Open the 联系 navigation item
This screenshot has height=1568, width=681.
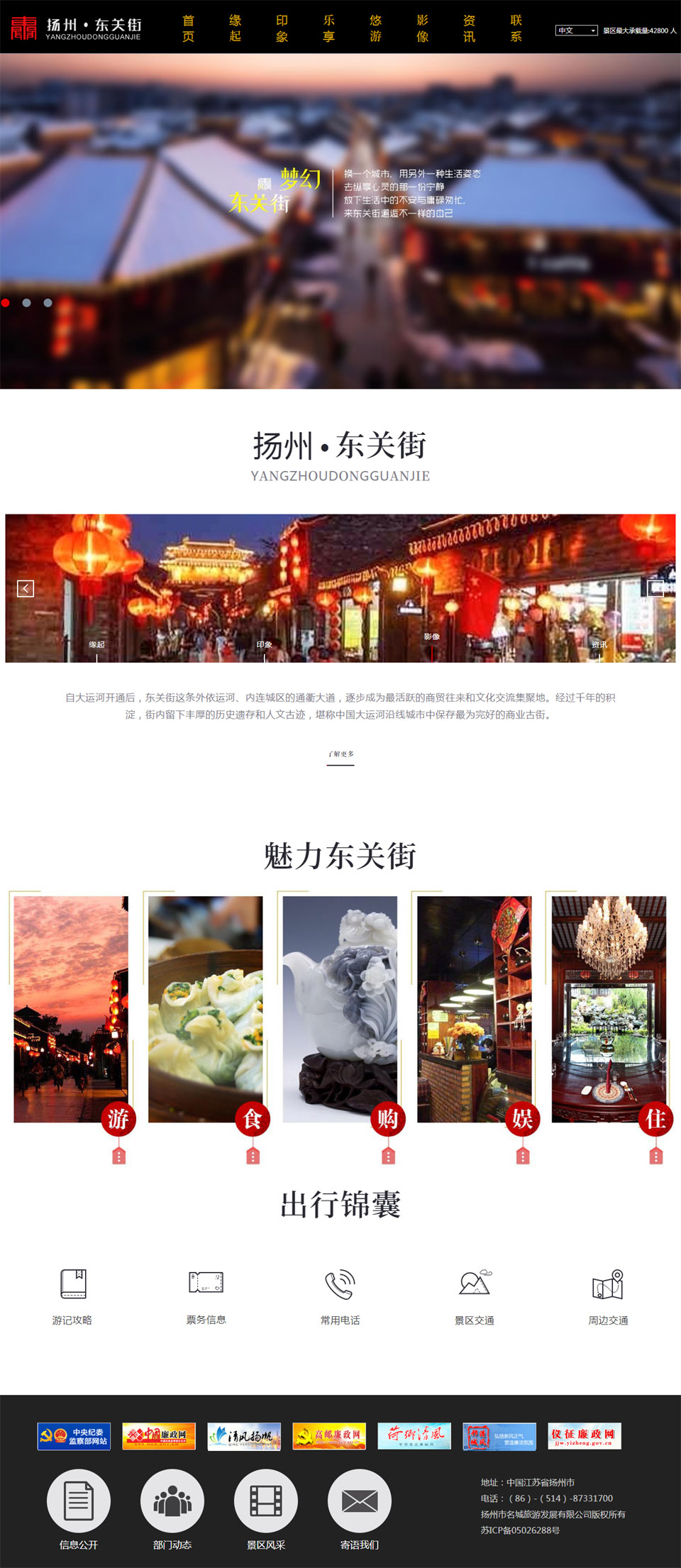[516, 28]
